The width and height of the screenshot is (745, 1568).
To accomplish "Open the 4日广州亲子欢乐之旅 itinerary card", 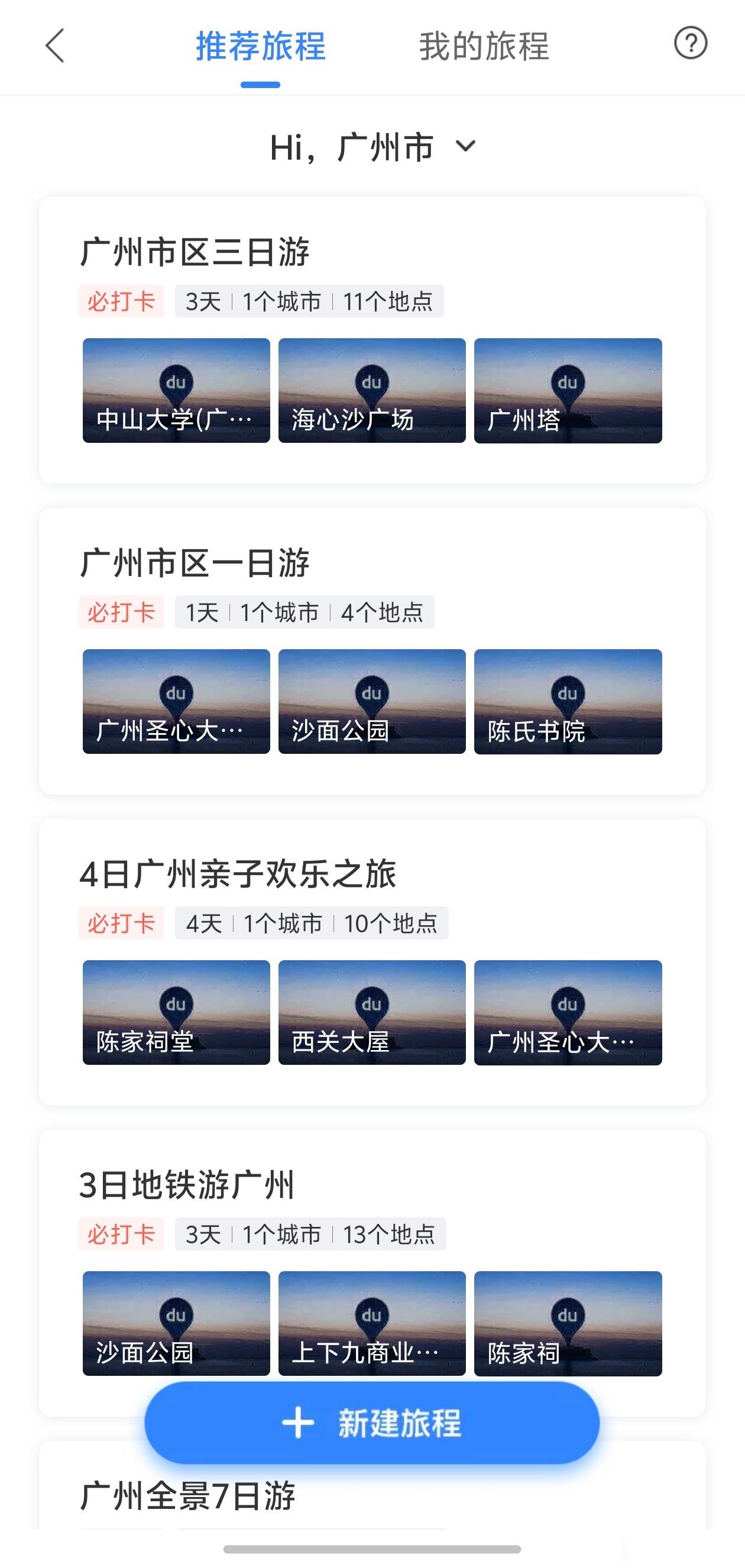I will 243,873.
